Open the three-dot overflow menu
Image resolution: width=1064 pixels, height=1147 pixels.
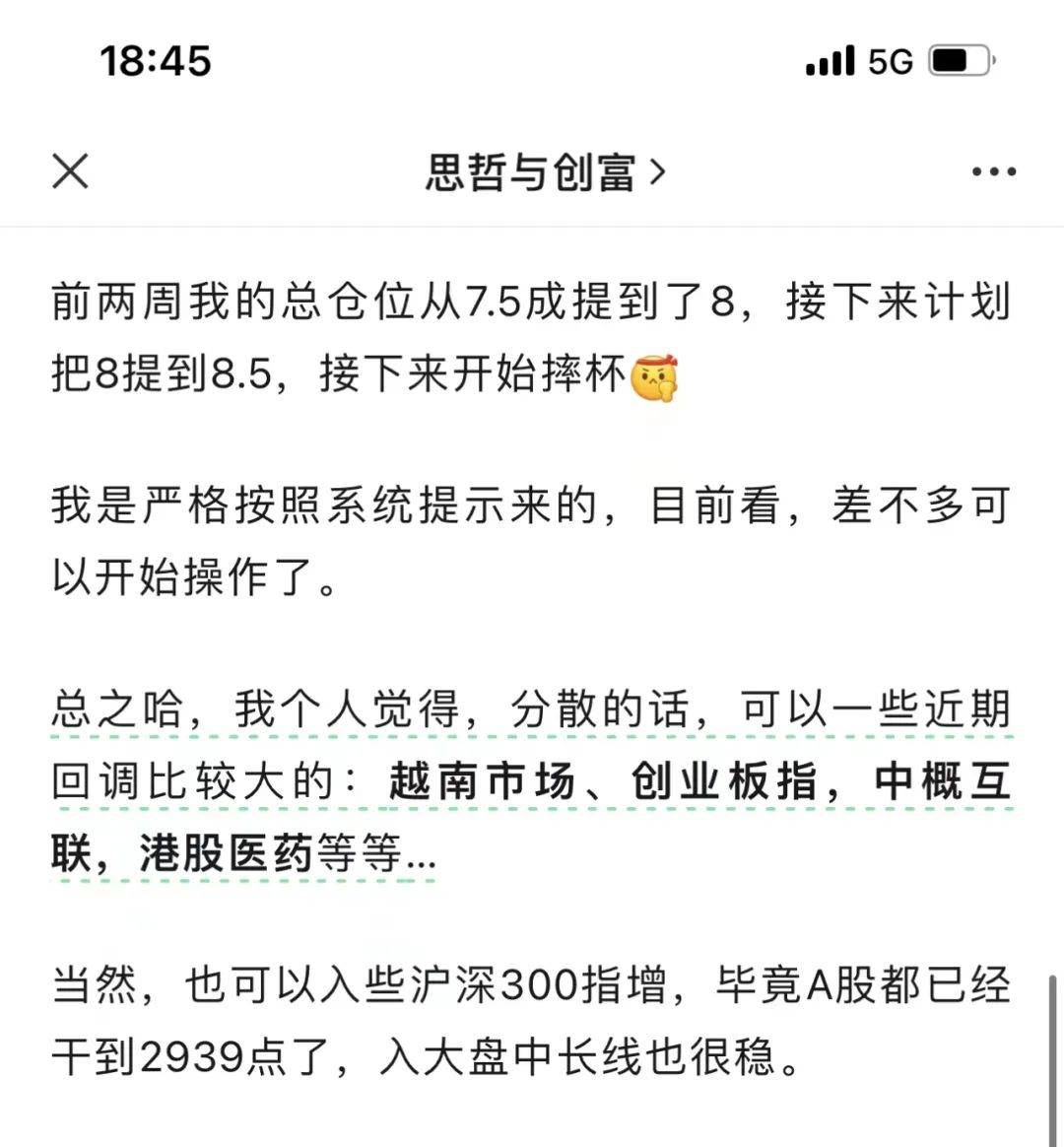(993, 172)
